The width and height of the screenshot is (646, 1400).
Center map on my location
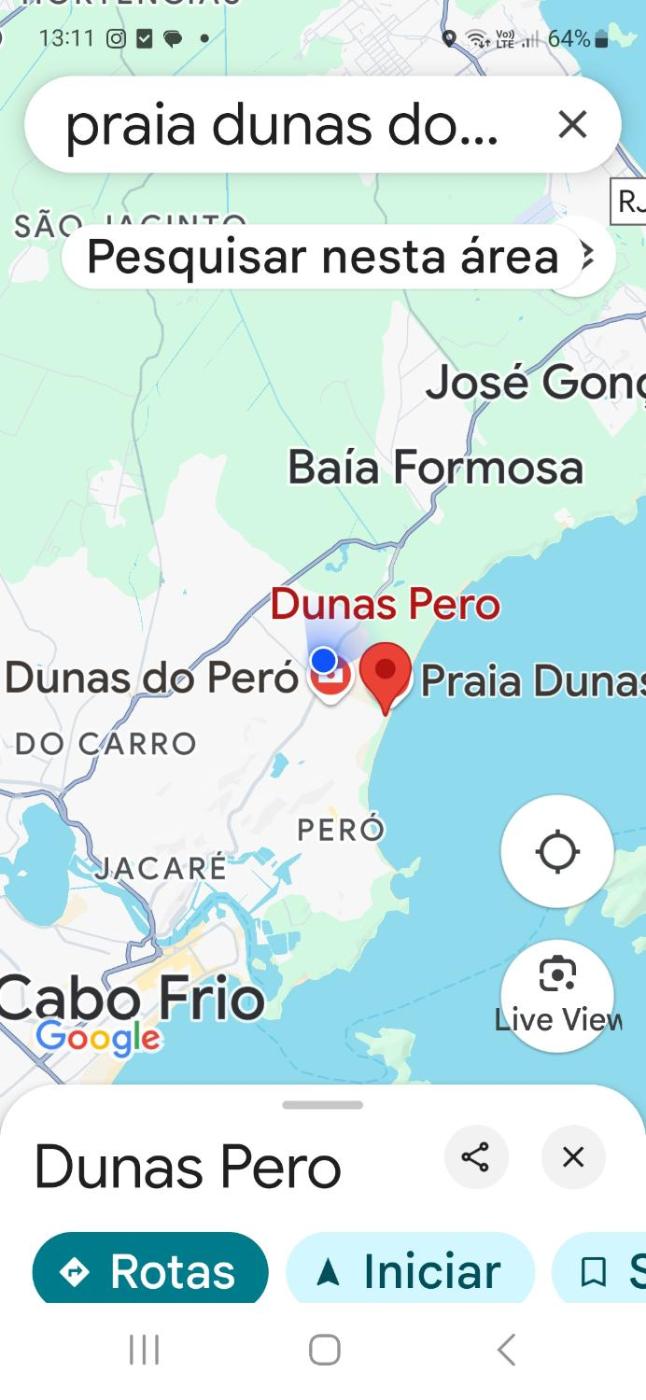[557, 852]
